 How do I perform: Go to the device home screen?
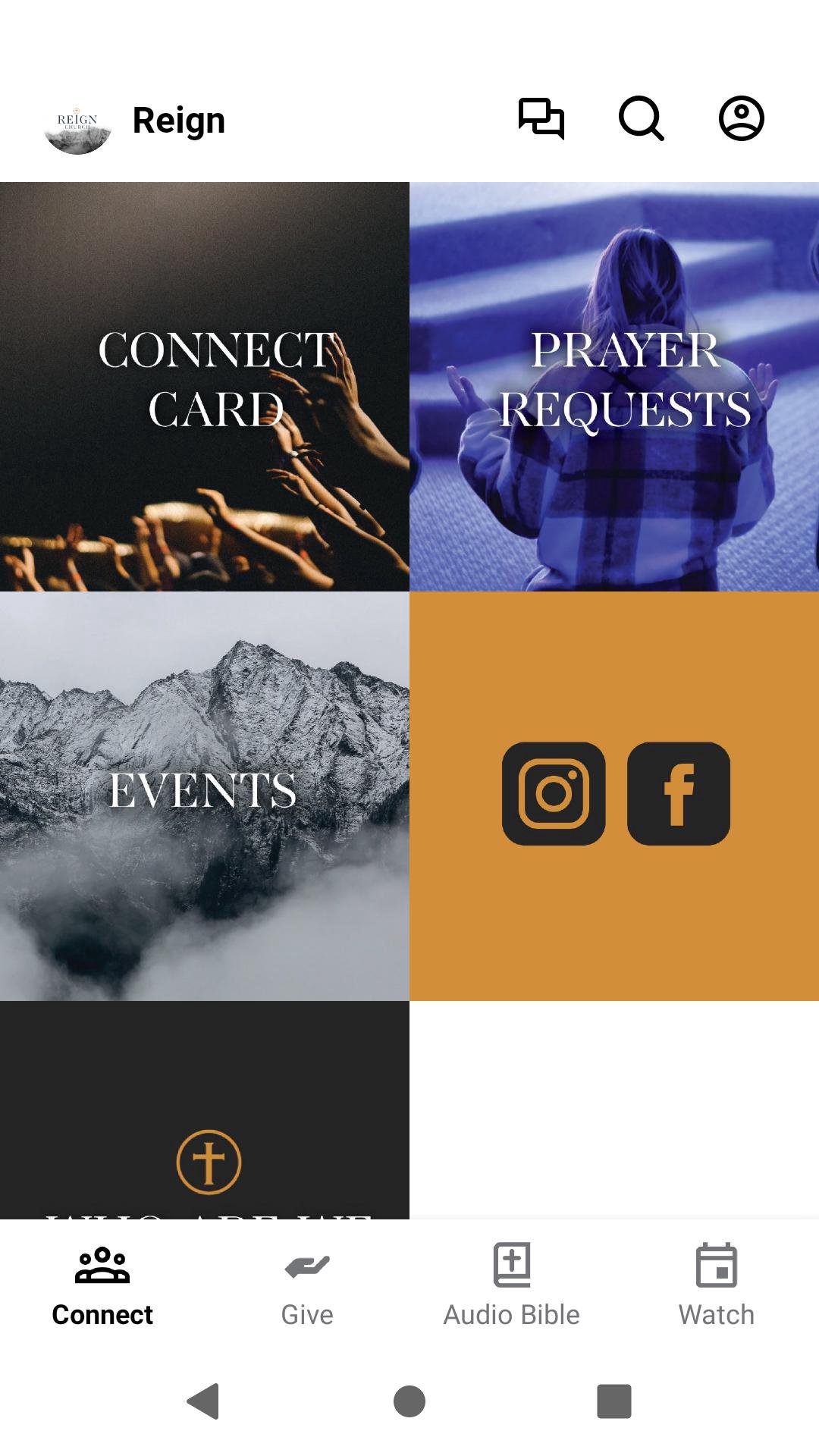pos(409,1401)
